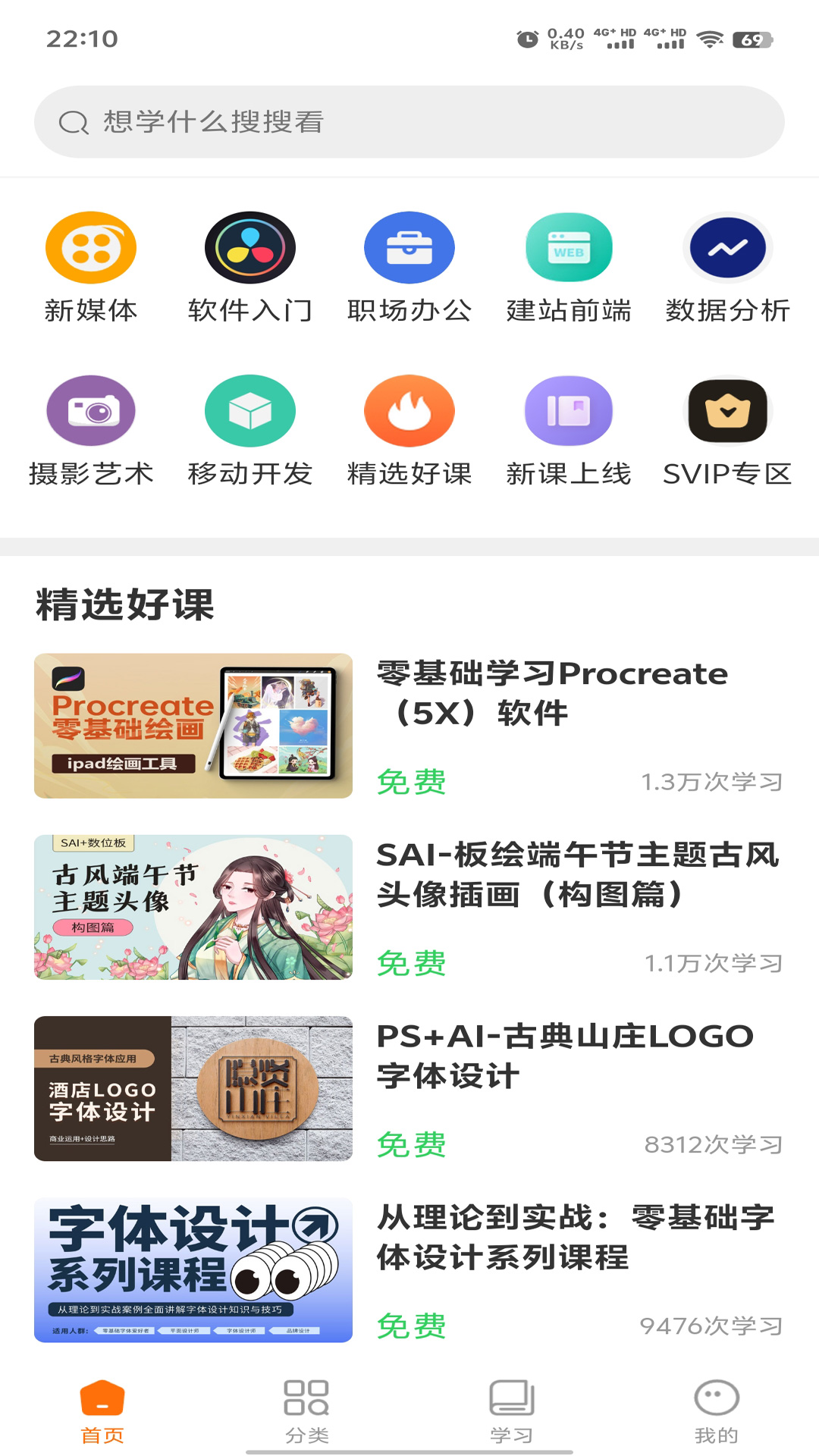Enter the SVIP专区 crown icon
Image resolution: width=819 pixels, height=1456 pixels.
tap(727, 412)
